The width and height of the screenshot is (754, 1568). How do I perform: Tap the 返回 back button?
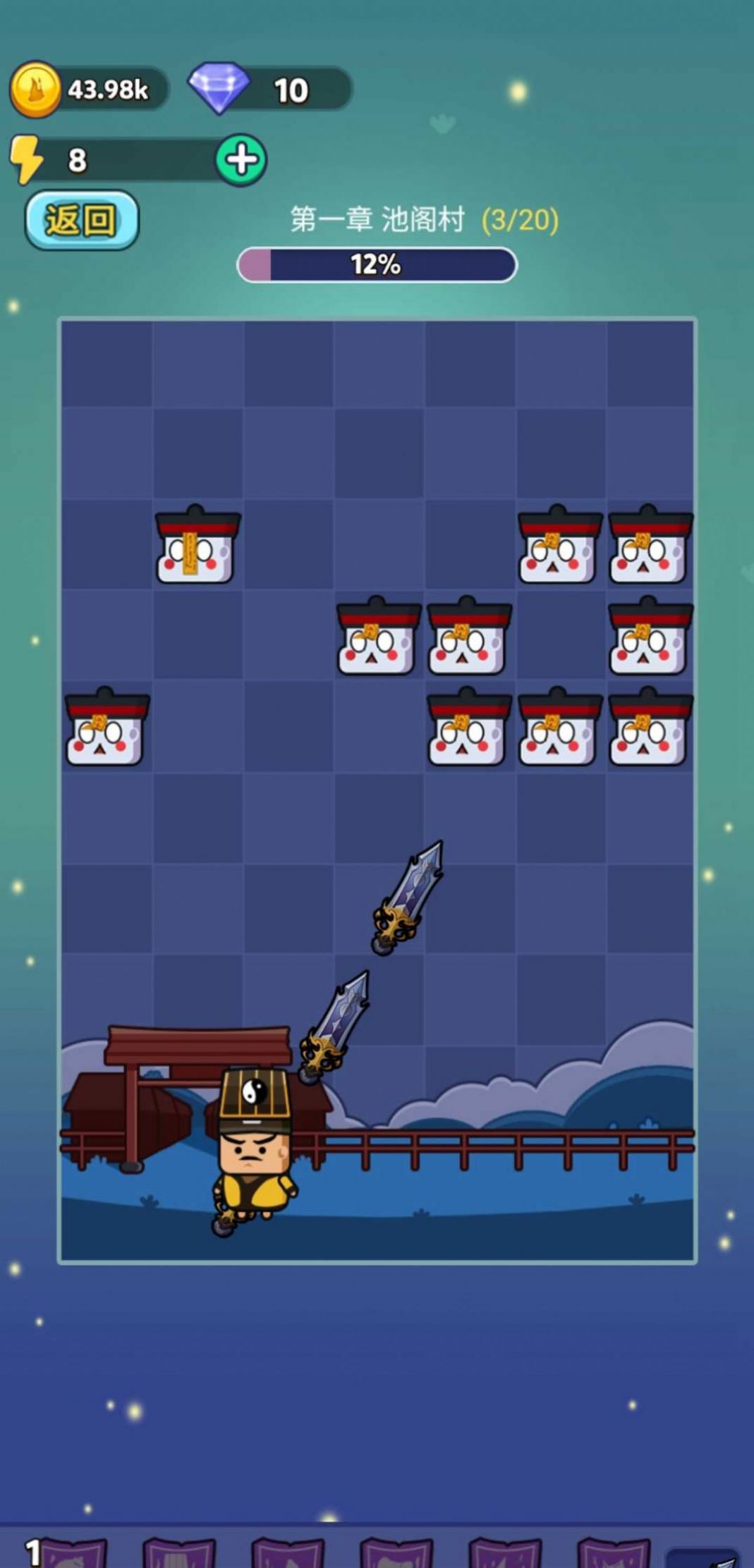(x=82, y=220)
